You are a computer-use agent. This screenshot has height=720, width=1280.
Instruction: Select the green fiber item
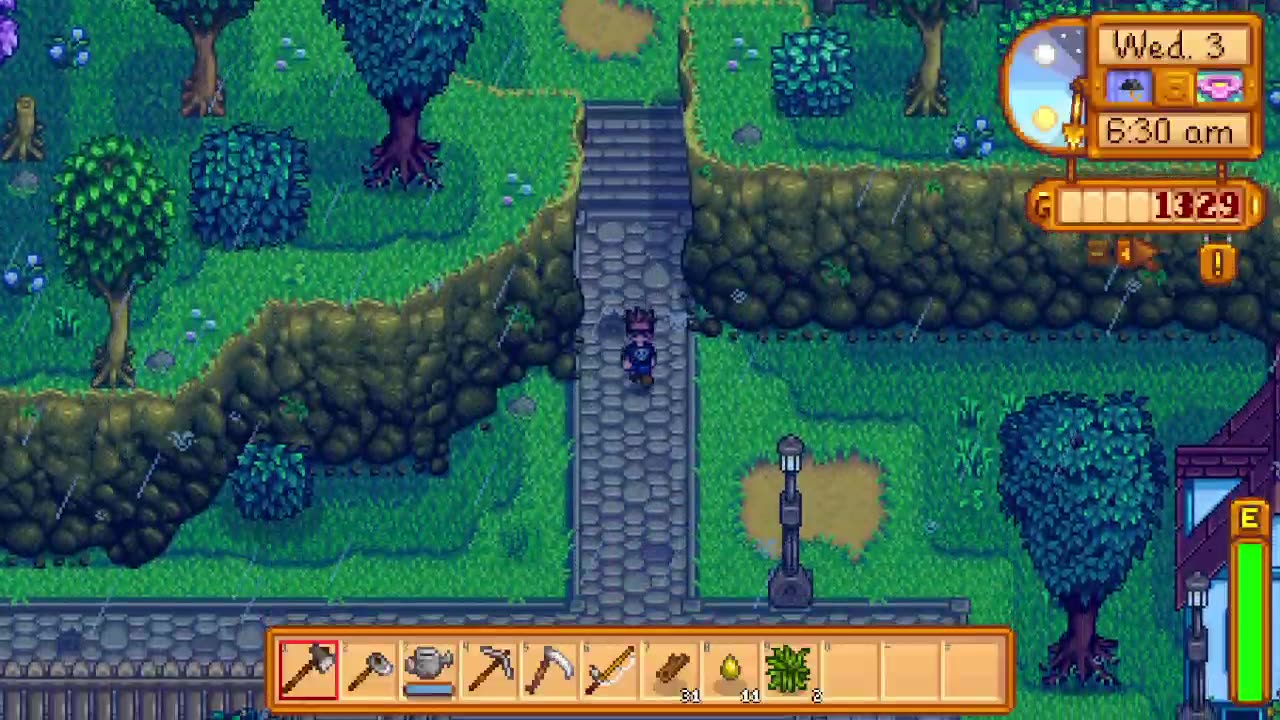[791, 669]
